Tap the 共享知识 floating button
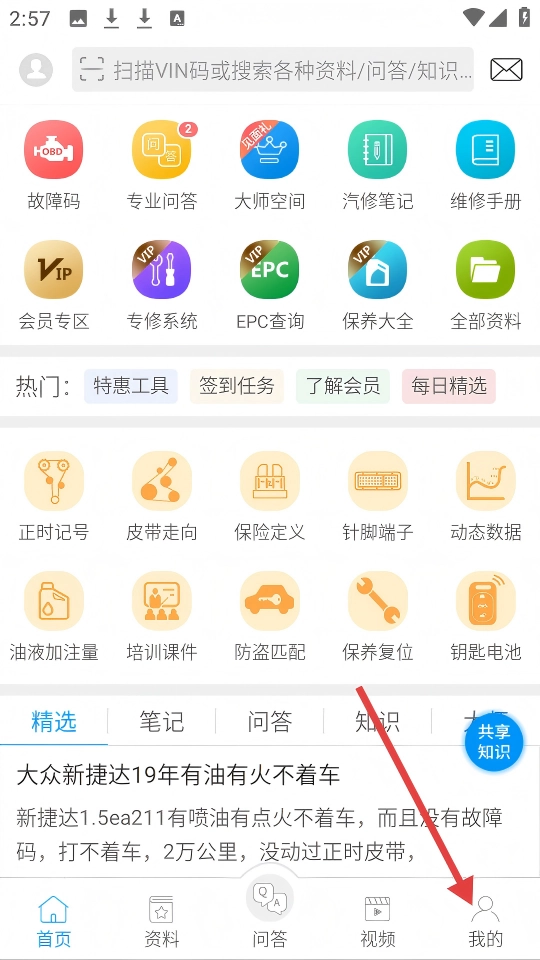The height and width of the screenshot is (960, 540). click(493, 741)
